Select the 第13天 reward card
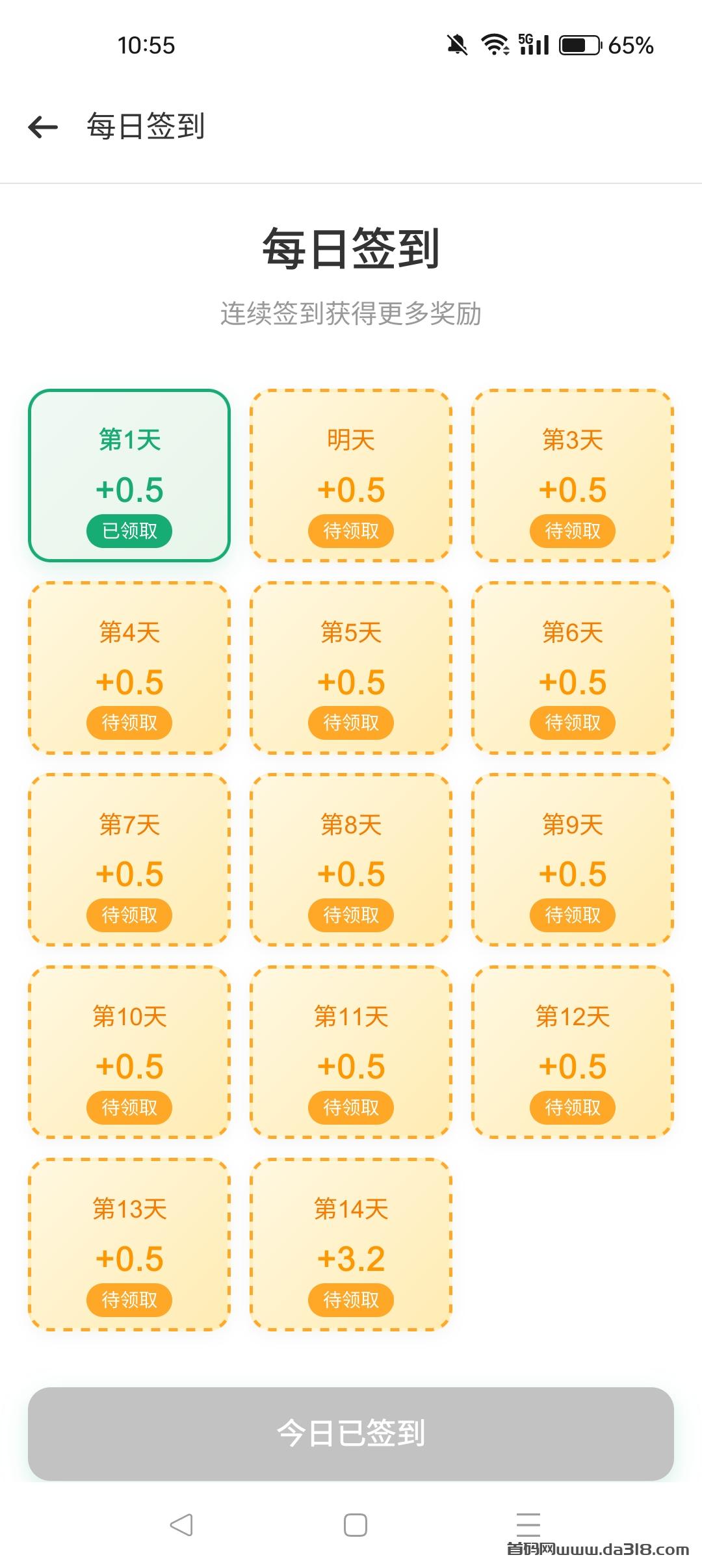Screen dimensions: 702x1568 [x=129, y=1244]
